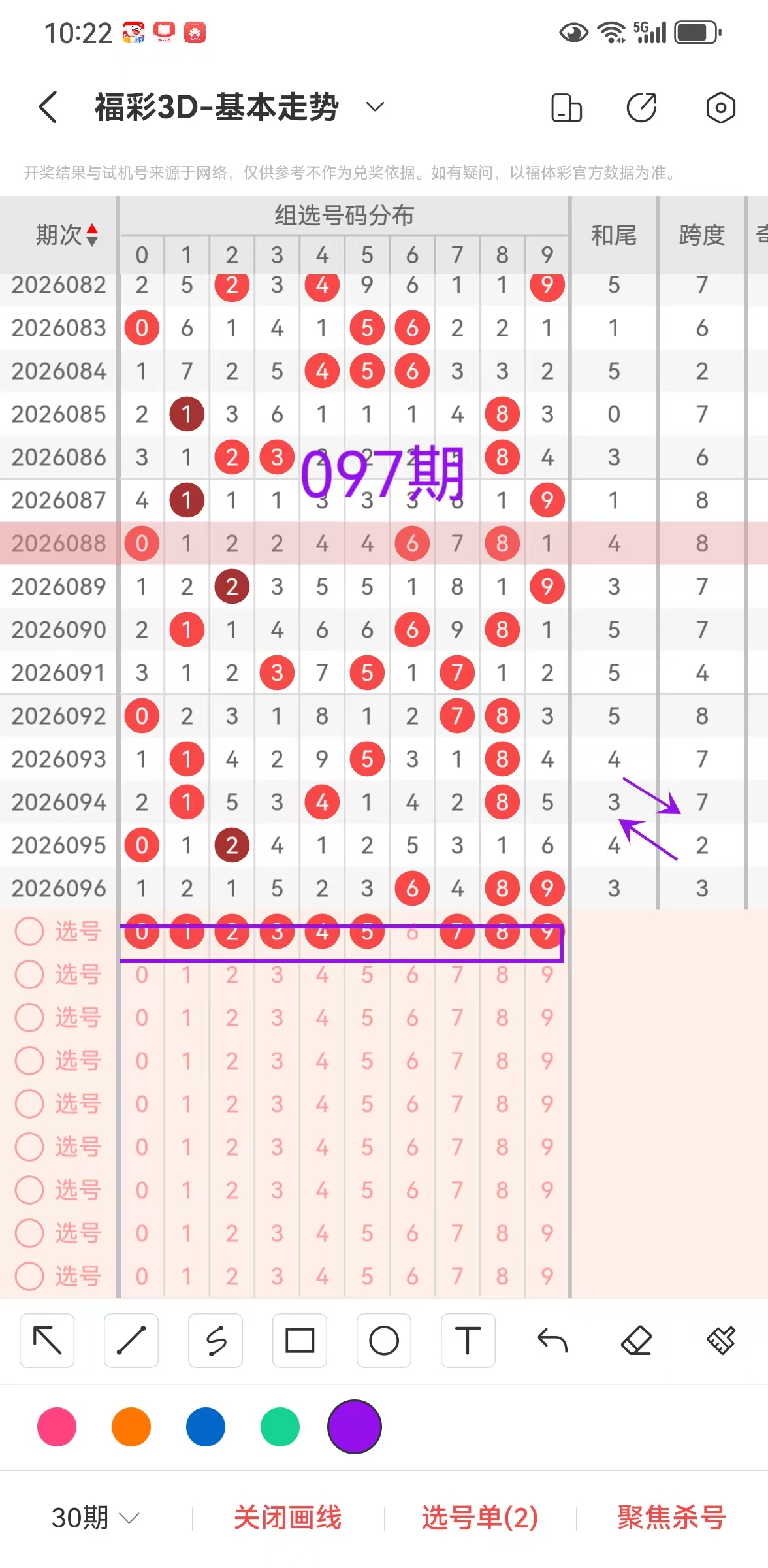The width and height of the screenshot is (768, 1568).
Task: Undo the last drawing
Action: pos(552,1341)
